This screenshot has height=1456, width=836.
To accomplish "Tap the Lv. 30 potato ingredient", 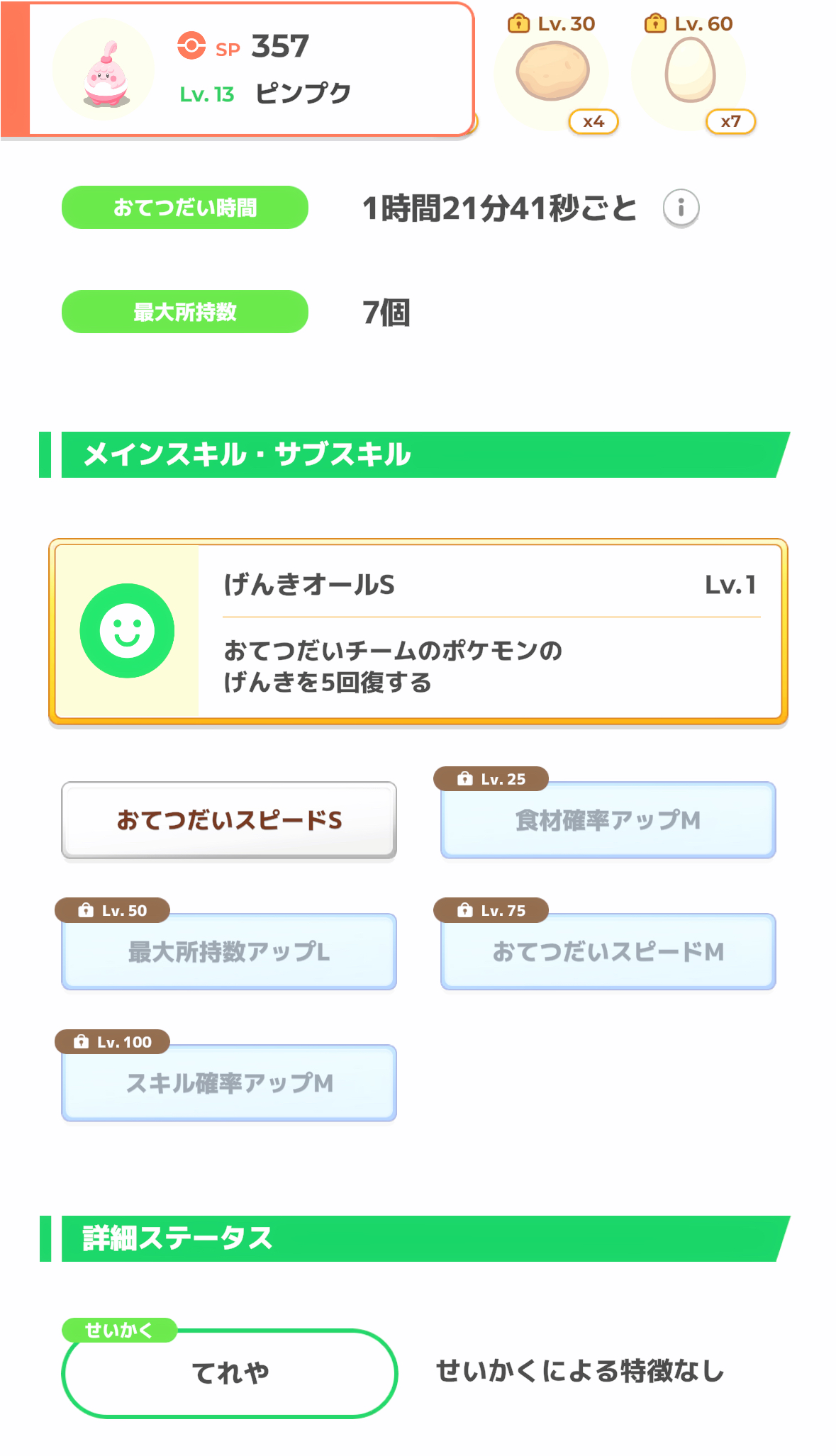I will (x=553, y=72).
